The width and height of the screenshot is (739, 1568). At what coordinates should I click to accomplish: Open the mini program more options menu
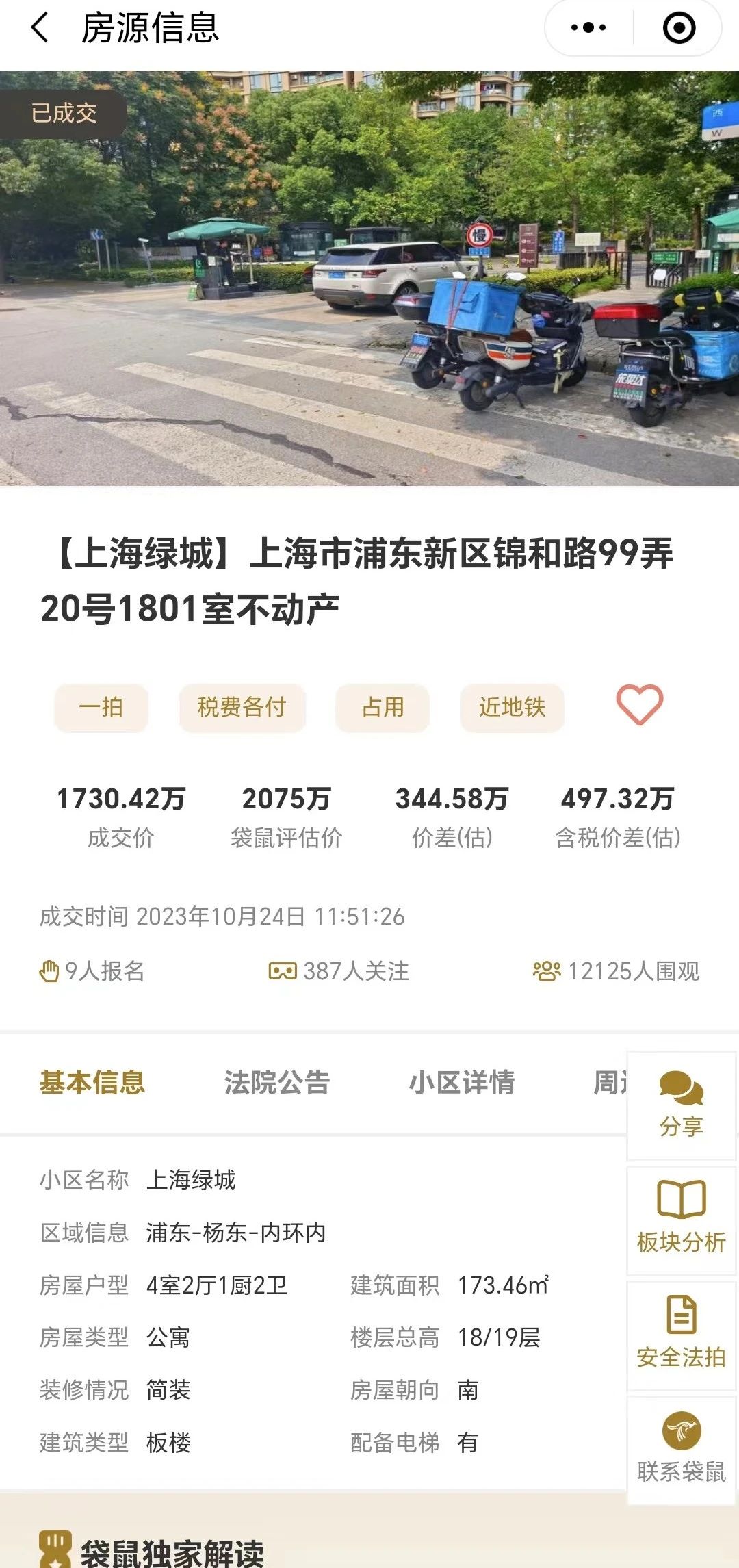[588, 28]
